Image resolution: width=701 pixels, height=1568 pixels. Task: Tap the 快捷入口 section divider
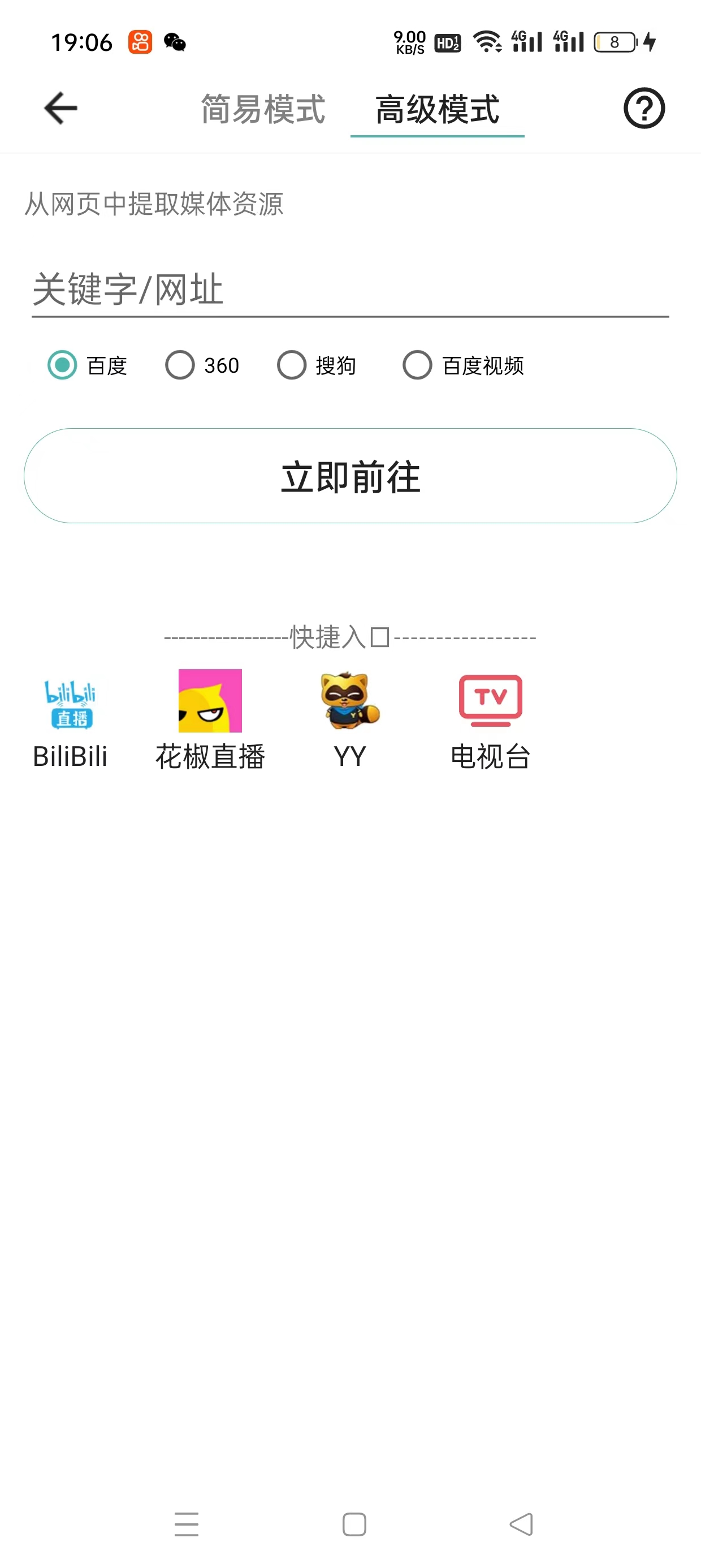click(x=350, y=636)
